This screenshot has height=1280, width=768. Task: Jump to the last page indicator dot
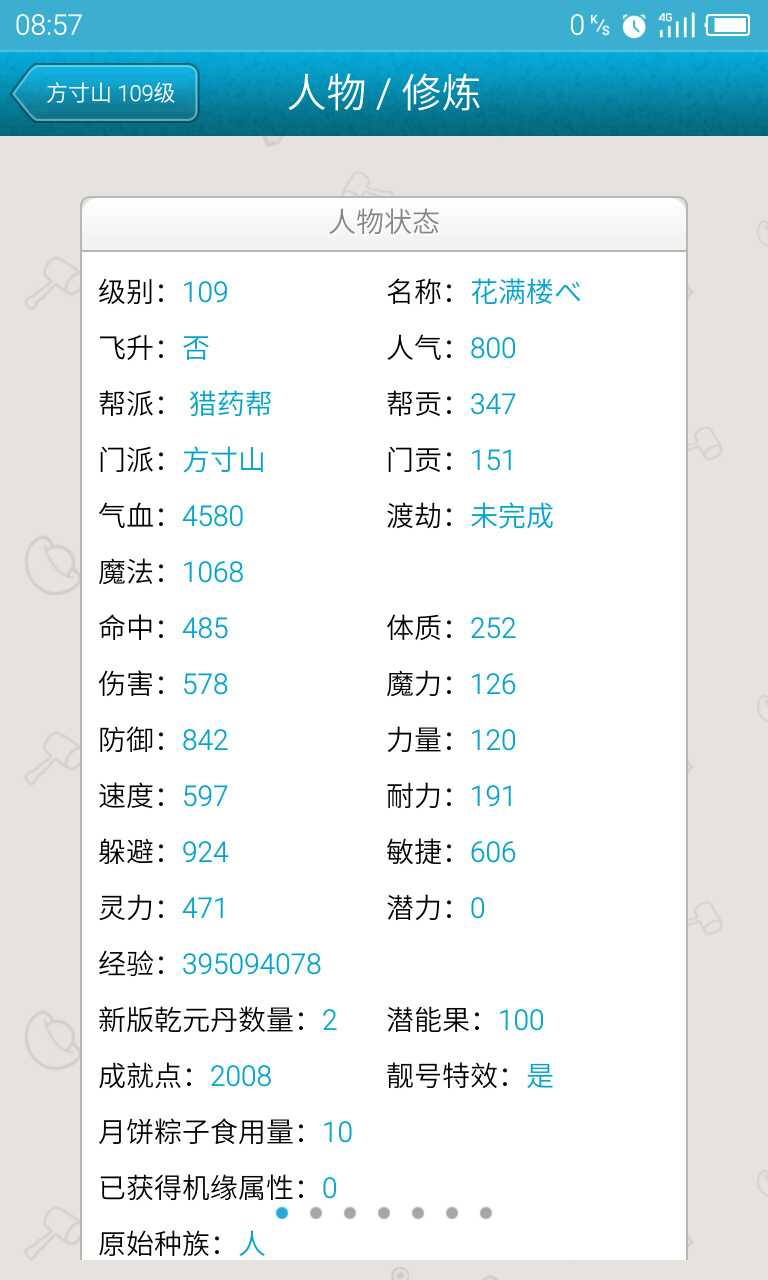[x=486, y=1213]
